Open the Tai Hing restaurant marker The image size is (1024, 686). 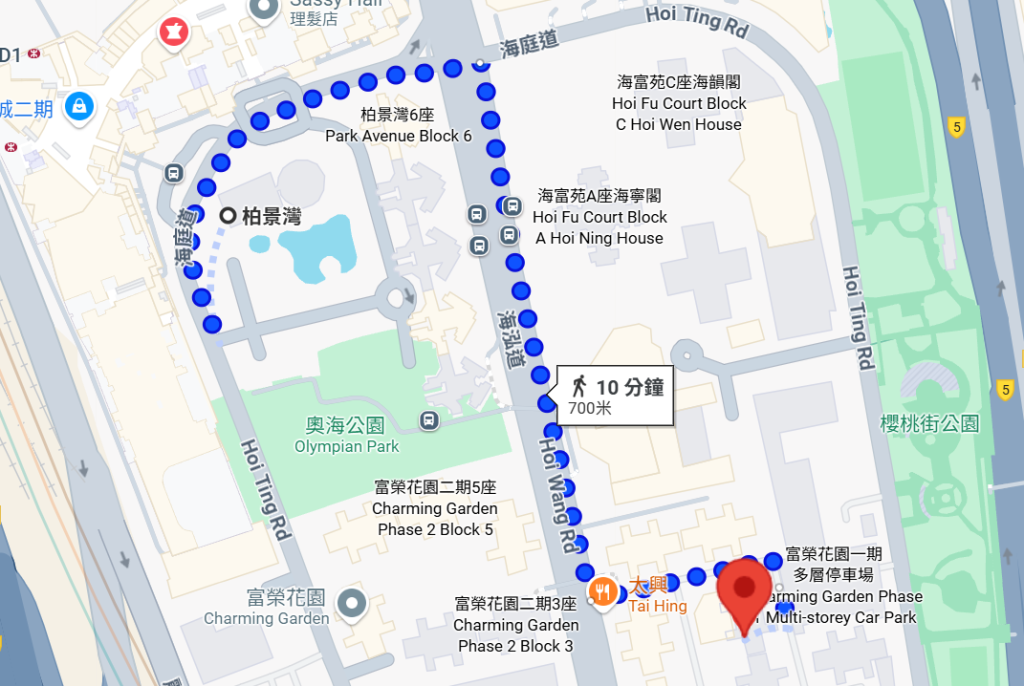[602, 591]
